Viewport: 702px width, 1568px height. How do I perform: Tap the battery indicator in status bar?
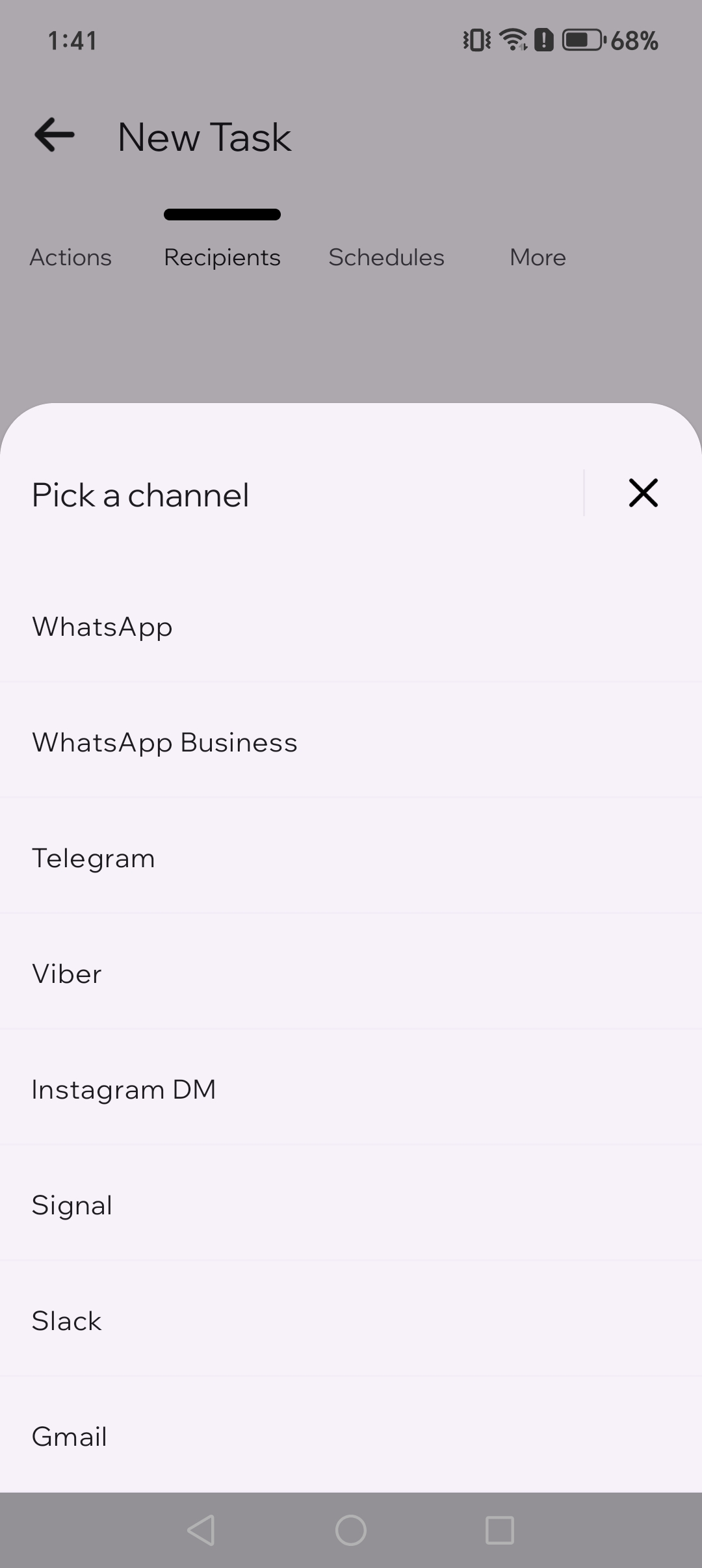coord(582,40)
